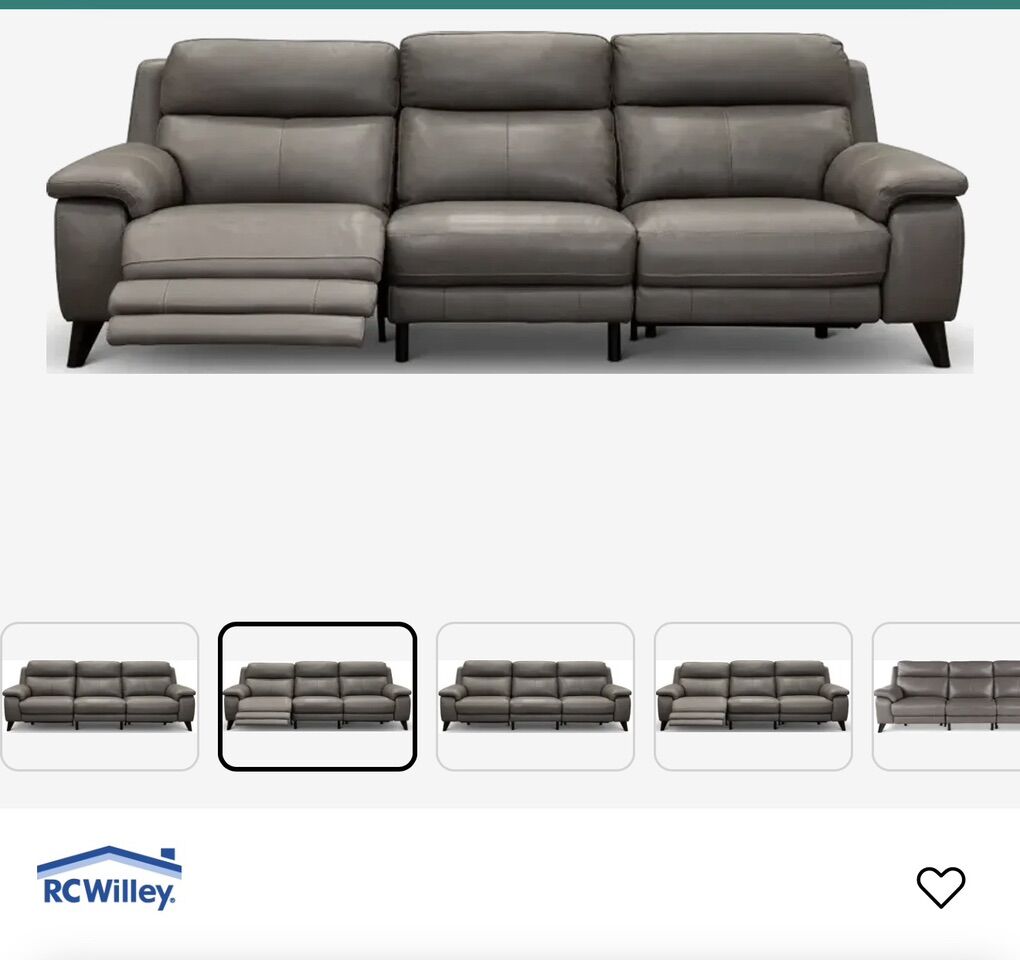View the third sofa thumbnail
This screenshot has width=1020, height=960.
tap(535, 696)
